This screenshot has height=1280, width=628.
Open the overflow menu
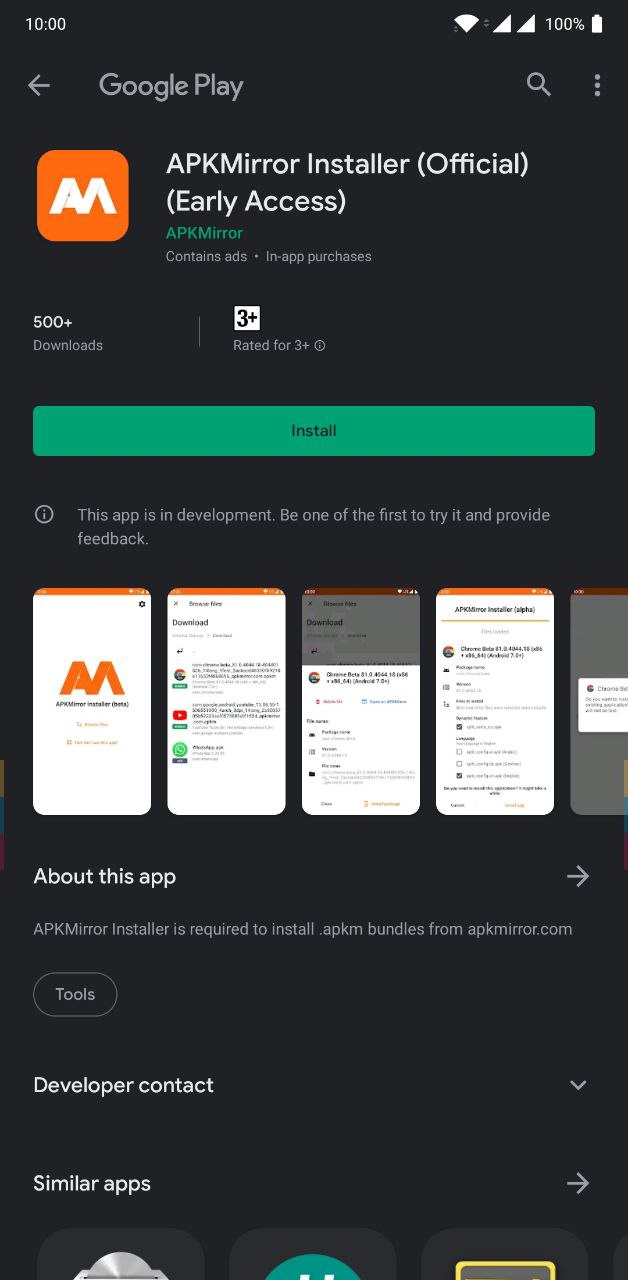tap(597, 86)
